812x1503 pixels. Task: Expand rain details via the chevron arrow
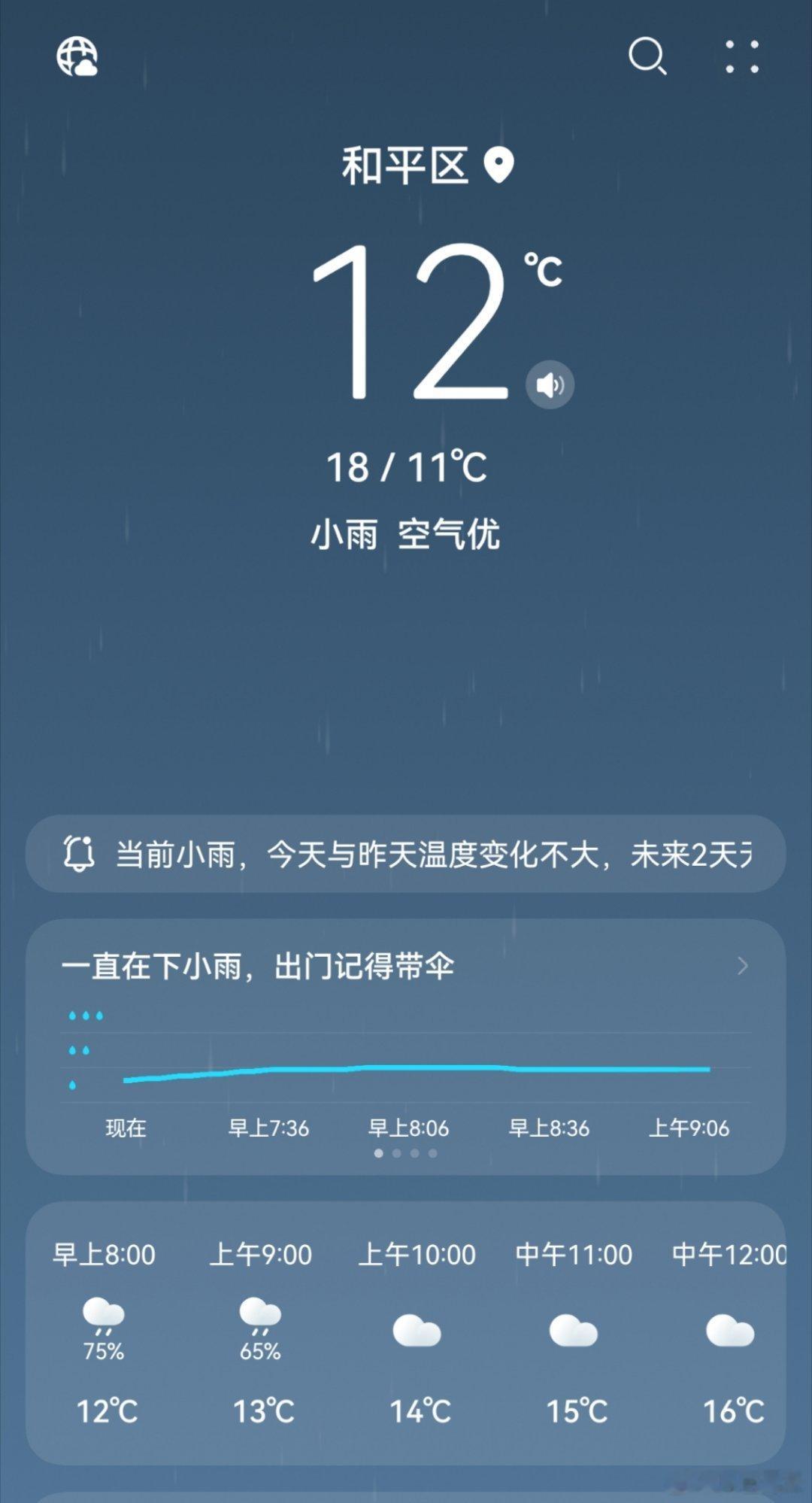tap(743, 966)
